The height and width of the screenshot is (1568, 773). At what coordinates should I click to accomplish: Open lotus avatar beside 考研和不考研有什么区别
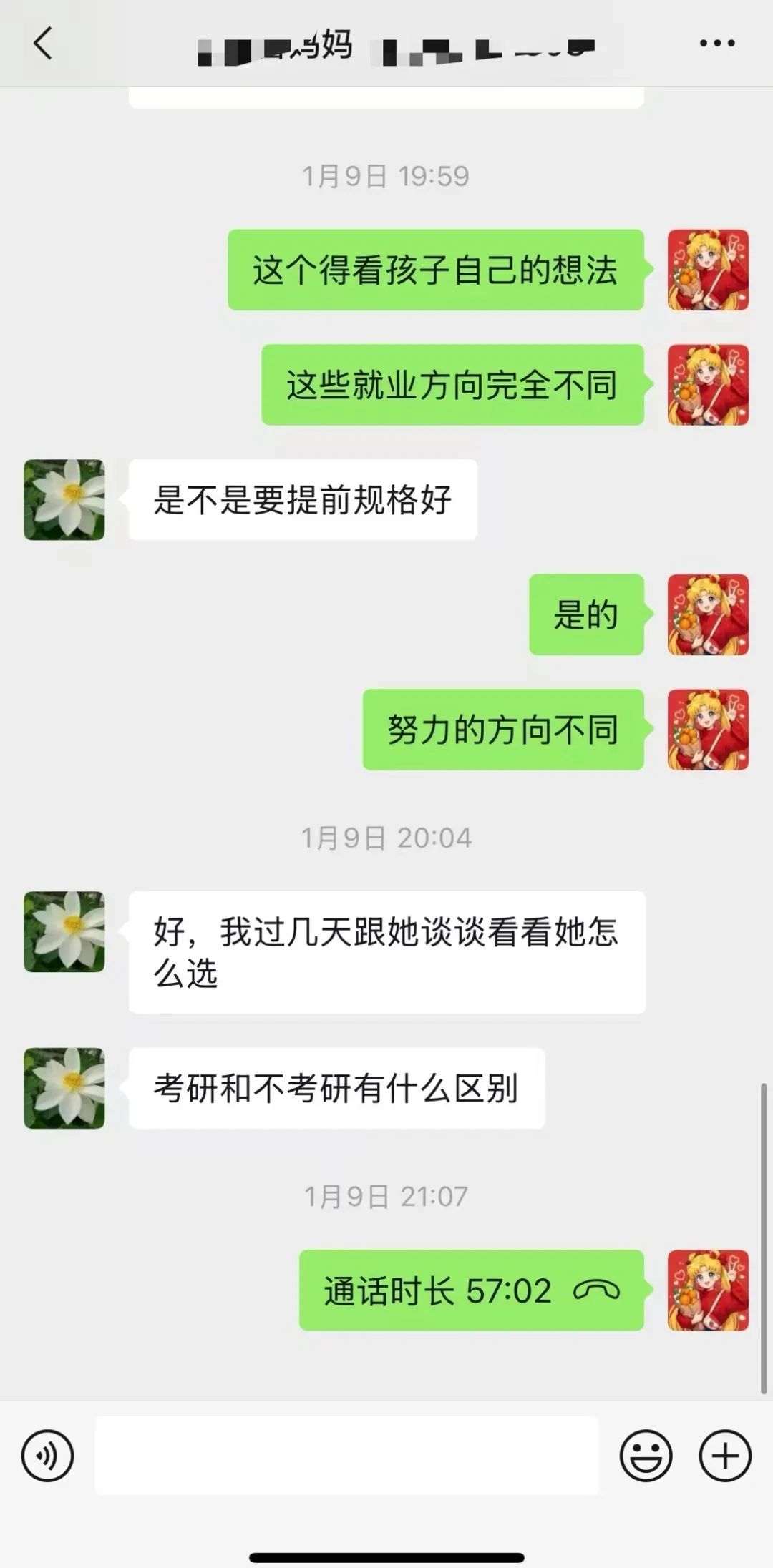(64, 1088)
